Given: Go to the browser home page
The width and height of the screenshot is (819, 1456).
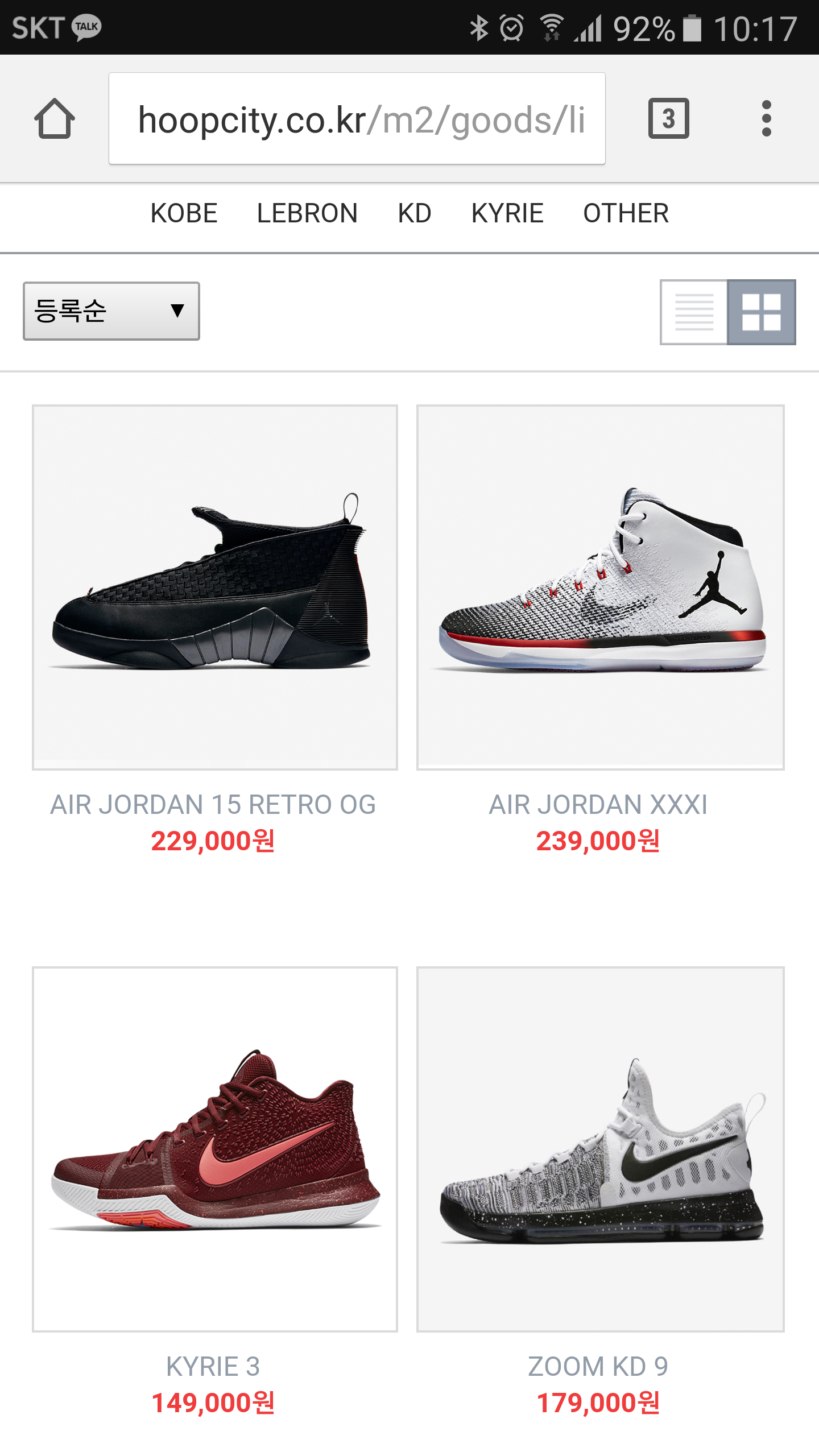Looking at the screenshot, I should [55, 118].
